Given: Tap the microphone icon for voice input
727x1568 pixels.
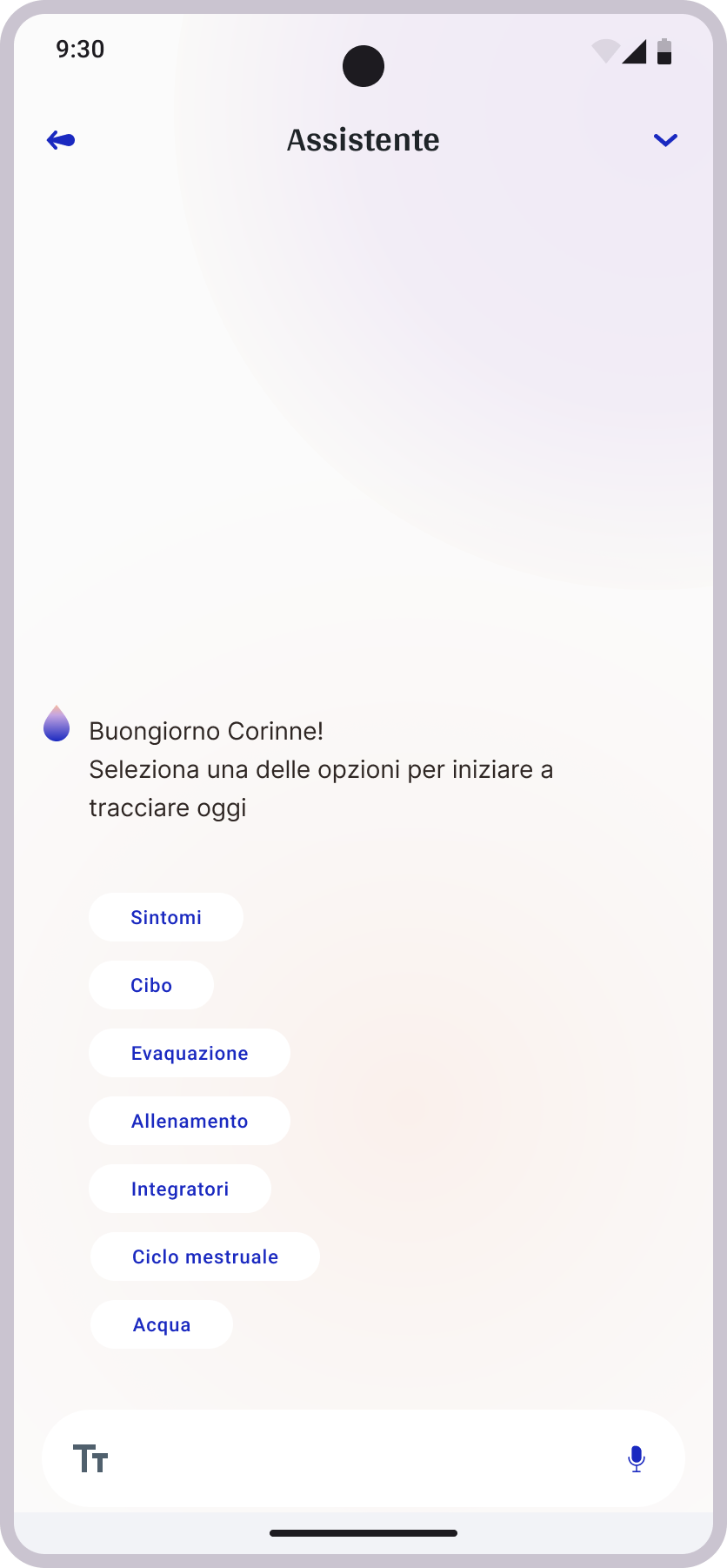Looking at the screenshot, I should pyautogui.click(x=636, y=1457).
